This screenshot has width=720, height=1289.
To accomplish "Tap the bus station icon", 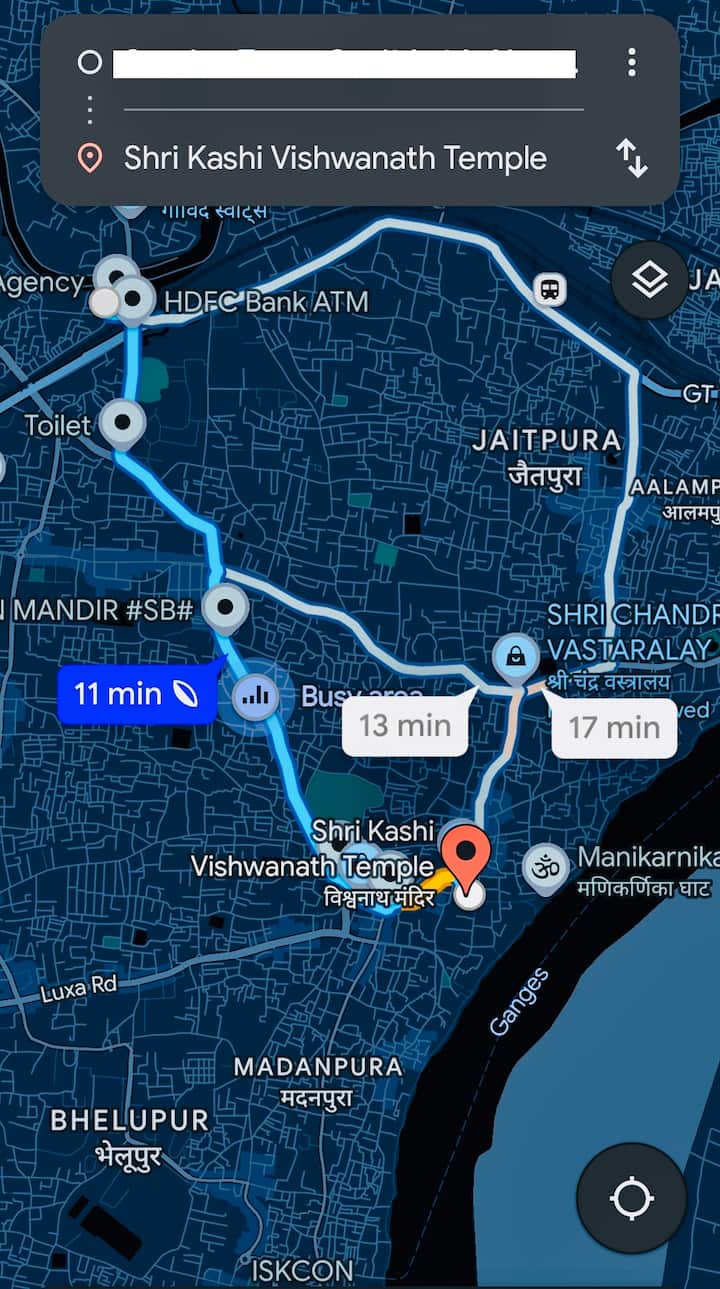I will (549, 290).
